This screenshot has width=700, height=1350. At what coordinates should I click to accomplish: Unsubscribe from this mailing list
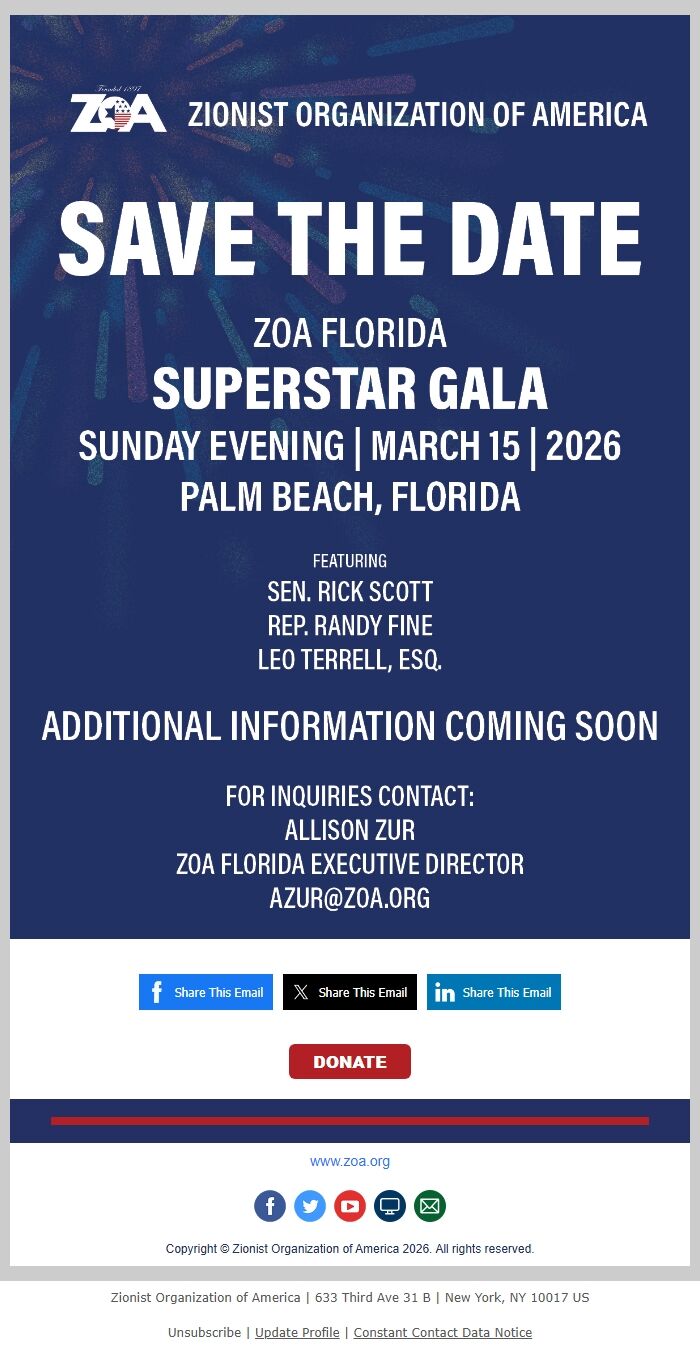tap(203, 1333)
